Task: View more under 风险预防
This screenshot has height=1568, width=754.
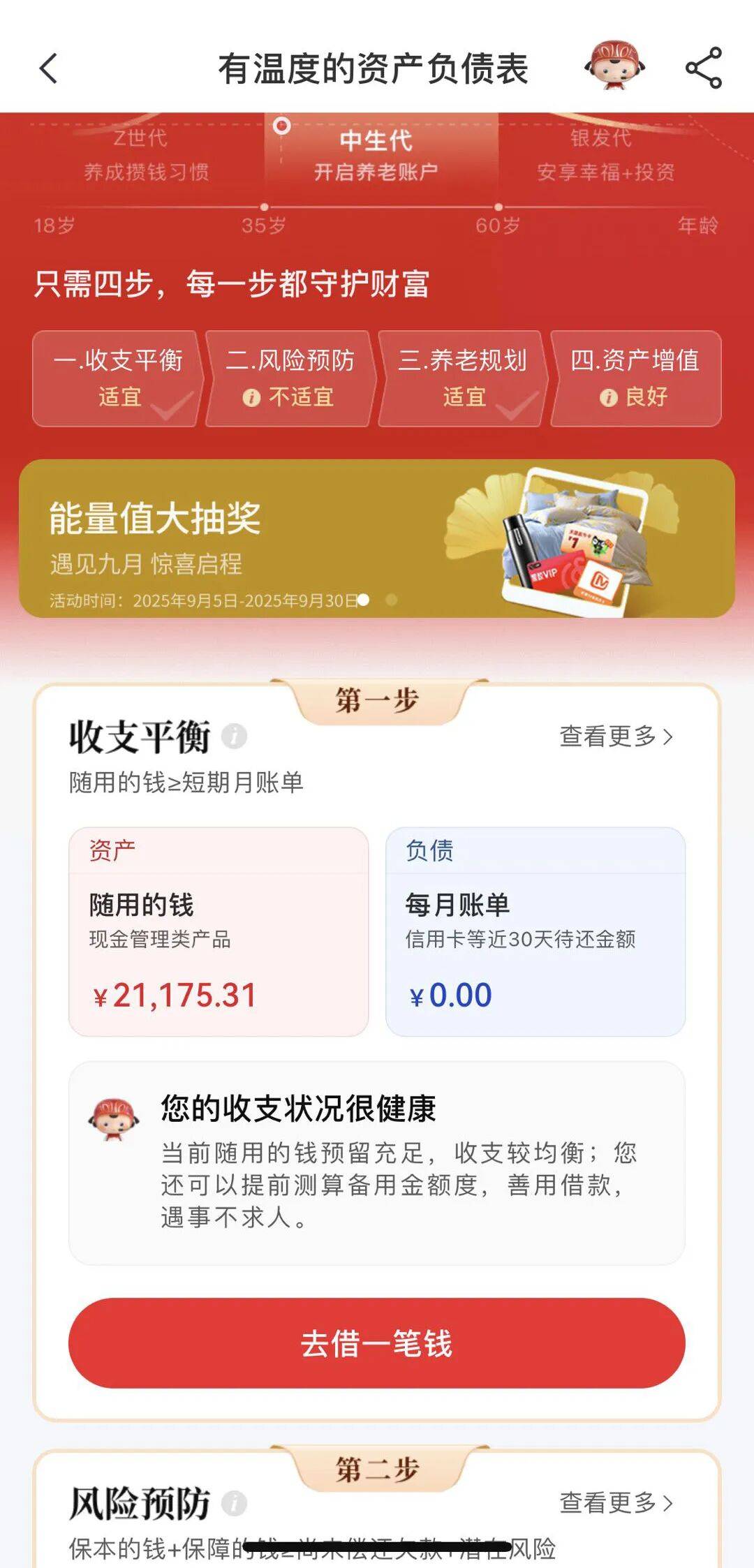Action: point(615,1502)
